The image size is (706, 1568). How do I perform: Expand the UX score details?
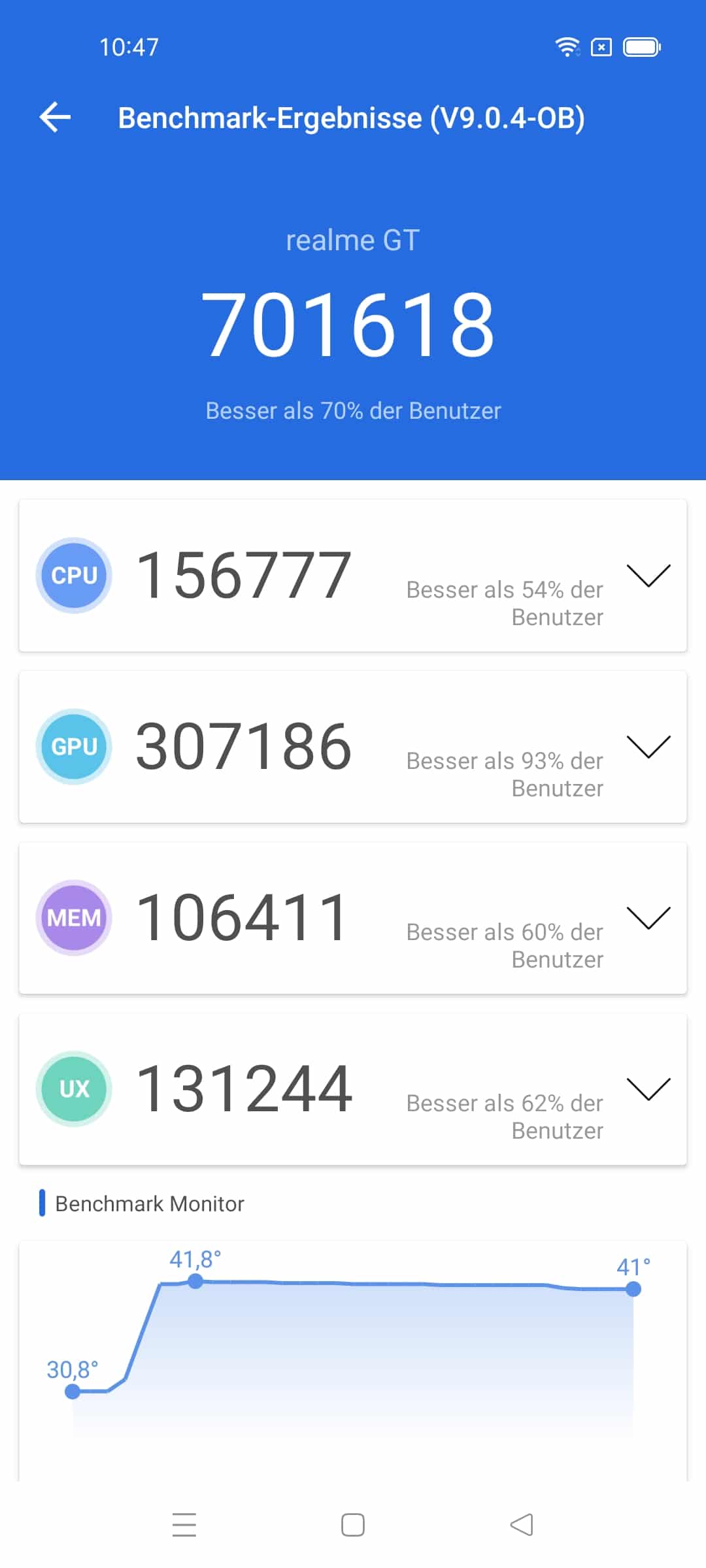pyautogui.click(x=648, y=1089)
